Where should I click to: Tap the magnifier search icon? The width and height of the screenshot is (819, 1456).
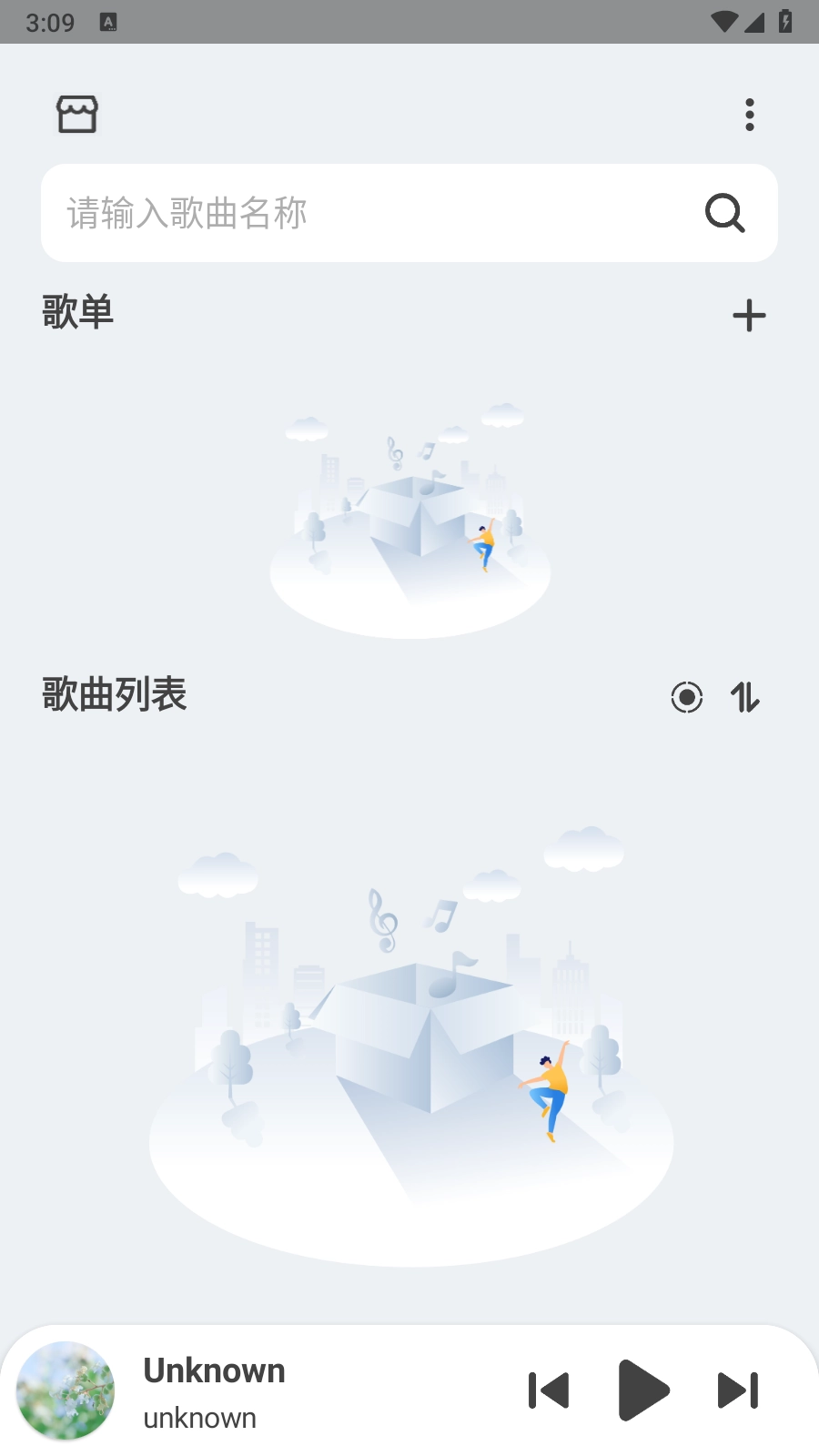point(725,214)
